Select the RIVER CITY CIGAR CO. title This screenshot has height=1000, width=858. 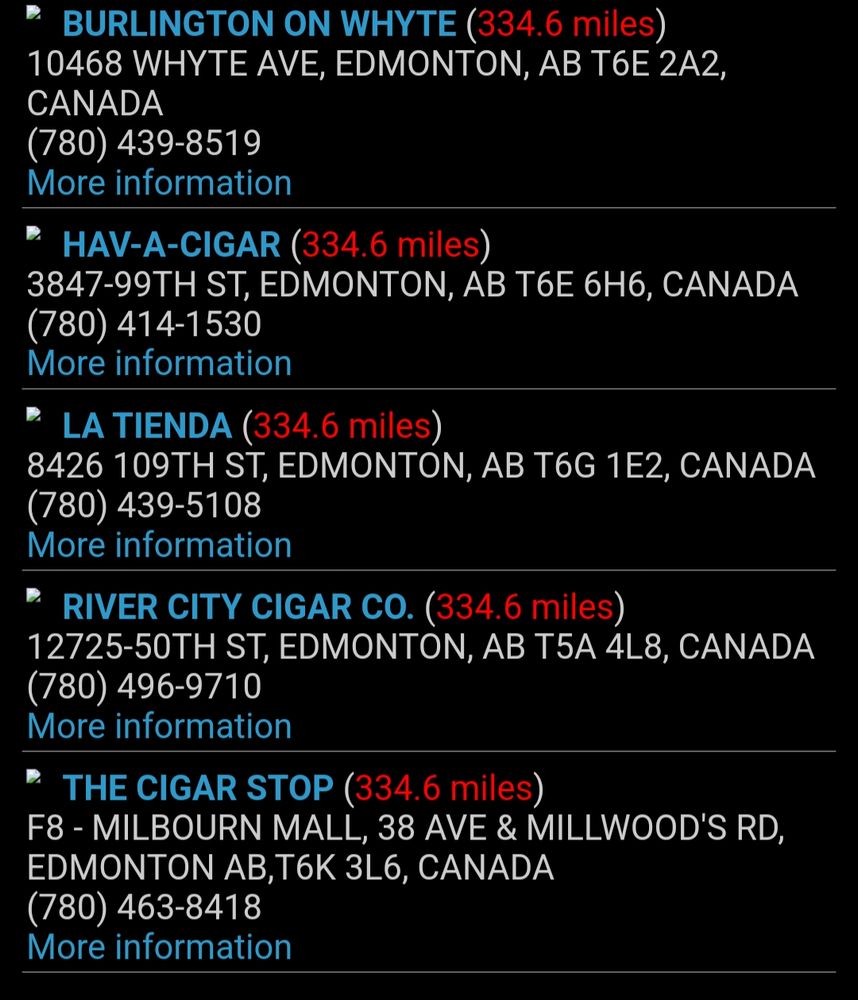(238, 607)
